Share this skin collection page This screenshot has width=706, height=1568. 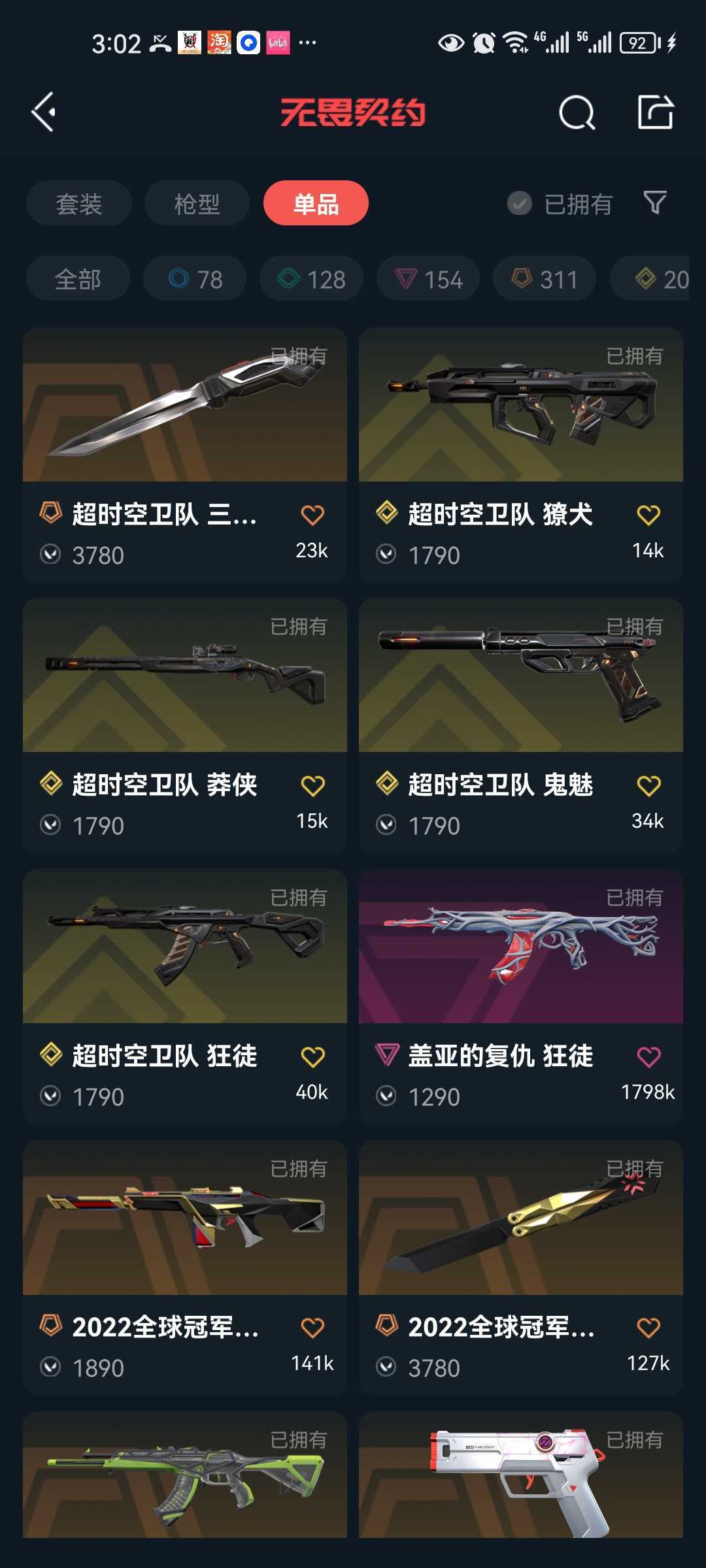[655, 112]
